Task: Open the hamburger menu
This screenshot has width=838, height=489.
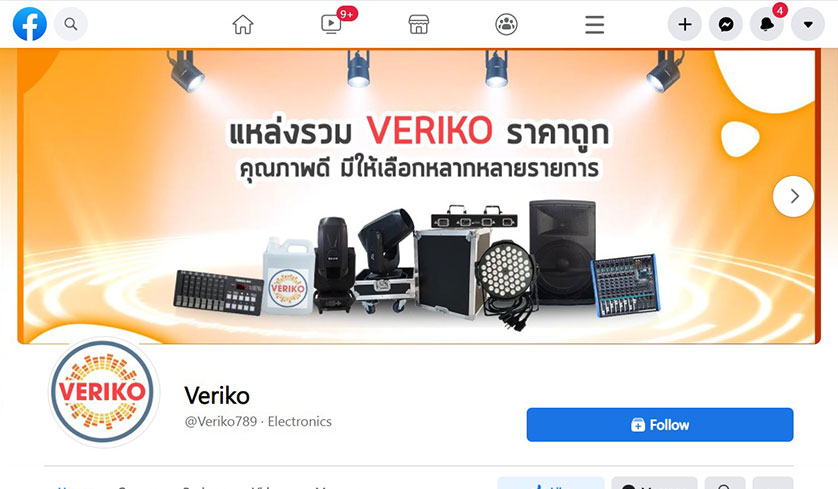Action: [594, 24]
